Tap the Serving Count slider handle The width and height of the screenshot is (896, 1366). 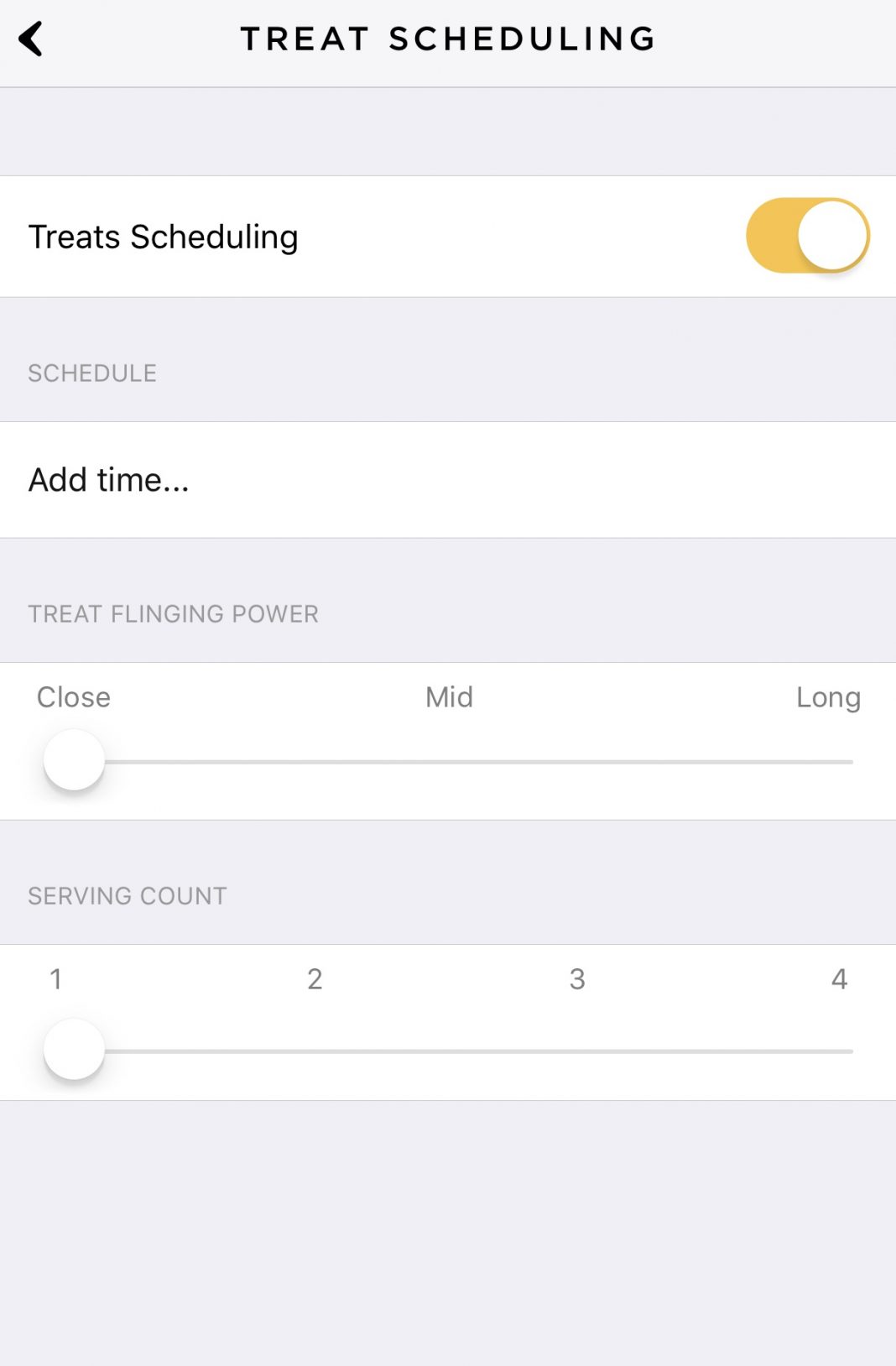tap(74, 1049)
